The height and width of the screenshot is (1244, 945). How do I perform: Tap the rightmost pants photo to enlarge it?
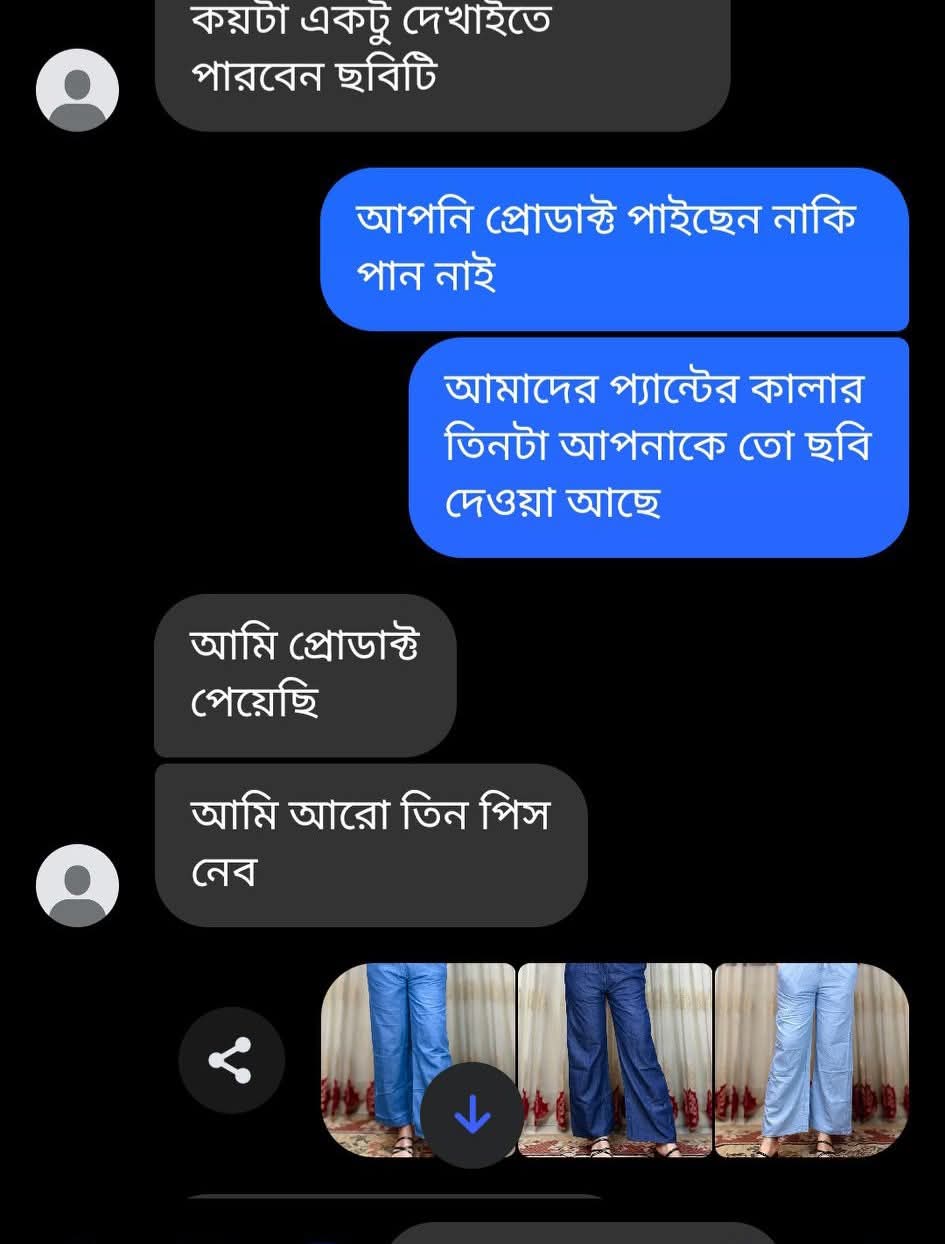coord(810,1059)
